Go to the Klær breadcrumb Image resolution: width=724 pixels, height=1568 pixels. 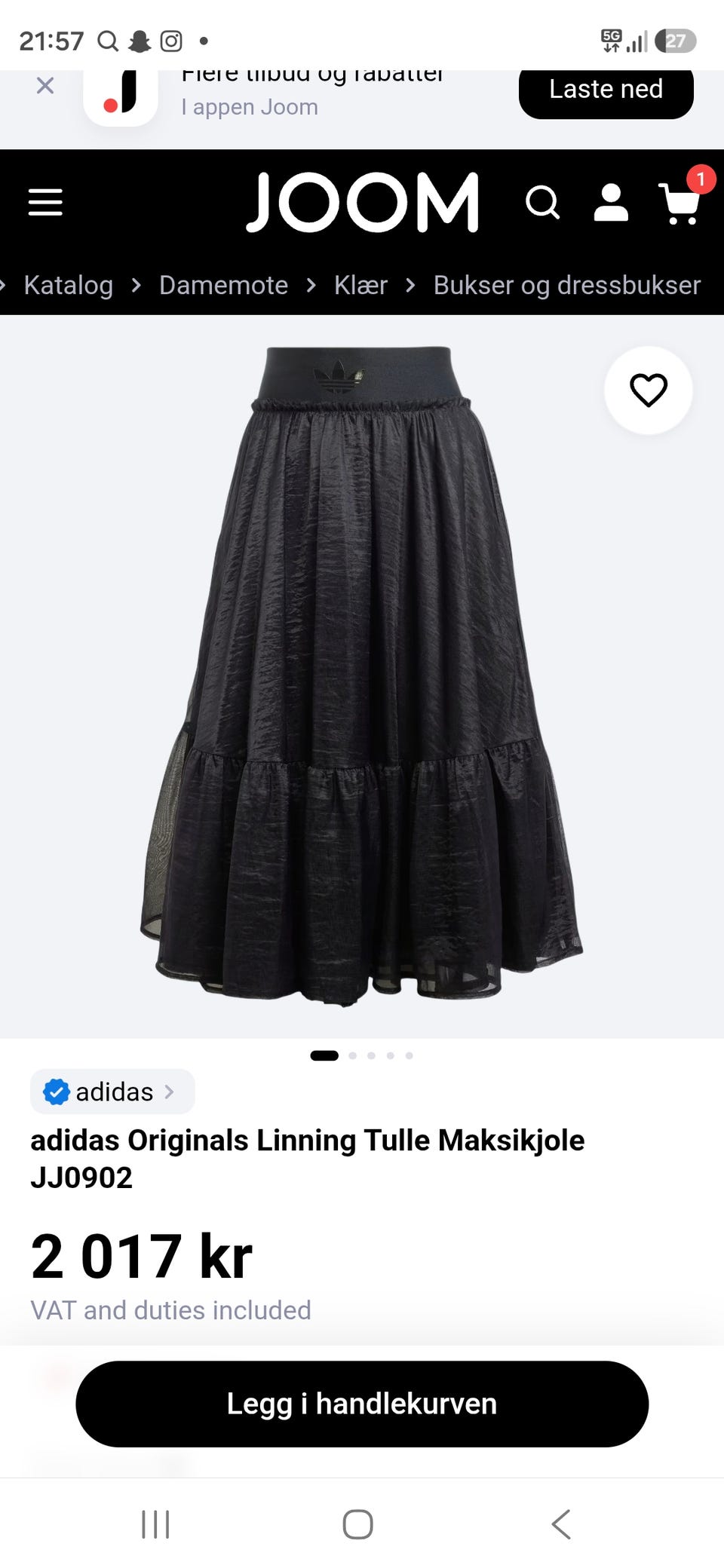pyautogui.click(x=360, y=285)
